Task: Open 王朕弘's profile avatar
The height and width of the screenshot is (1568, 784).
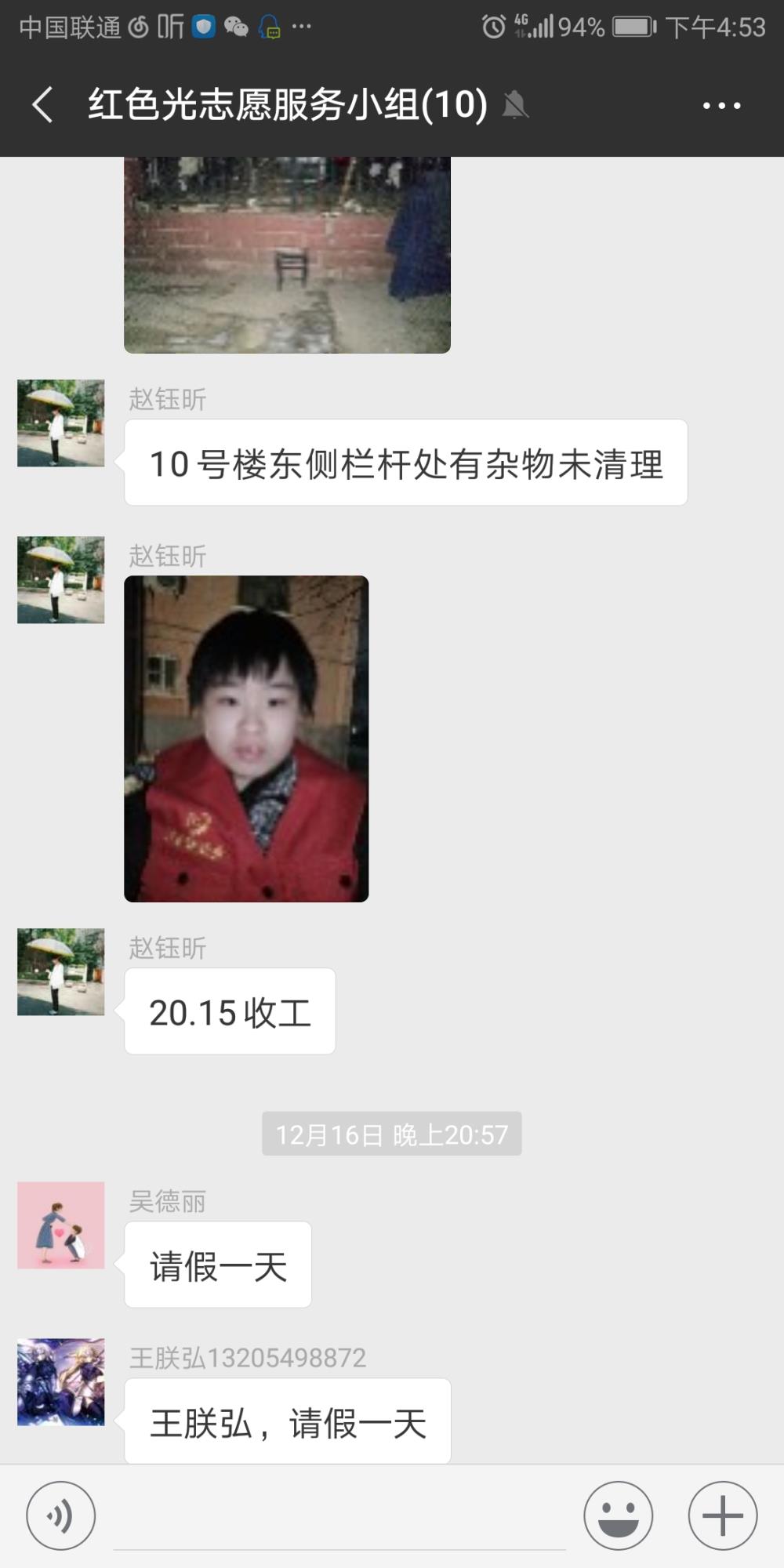Action: [x=61, y=1382]
